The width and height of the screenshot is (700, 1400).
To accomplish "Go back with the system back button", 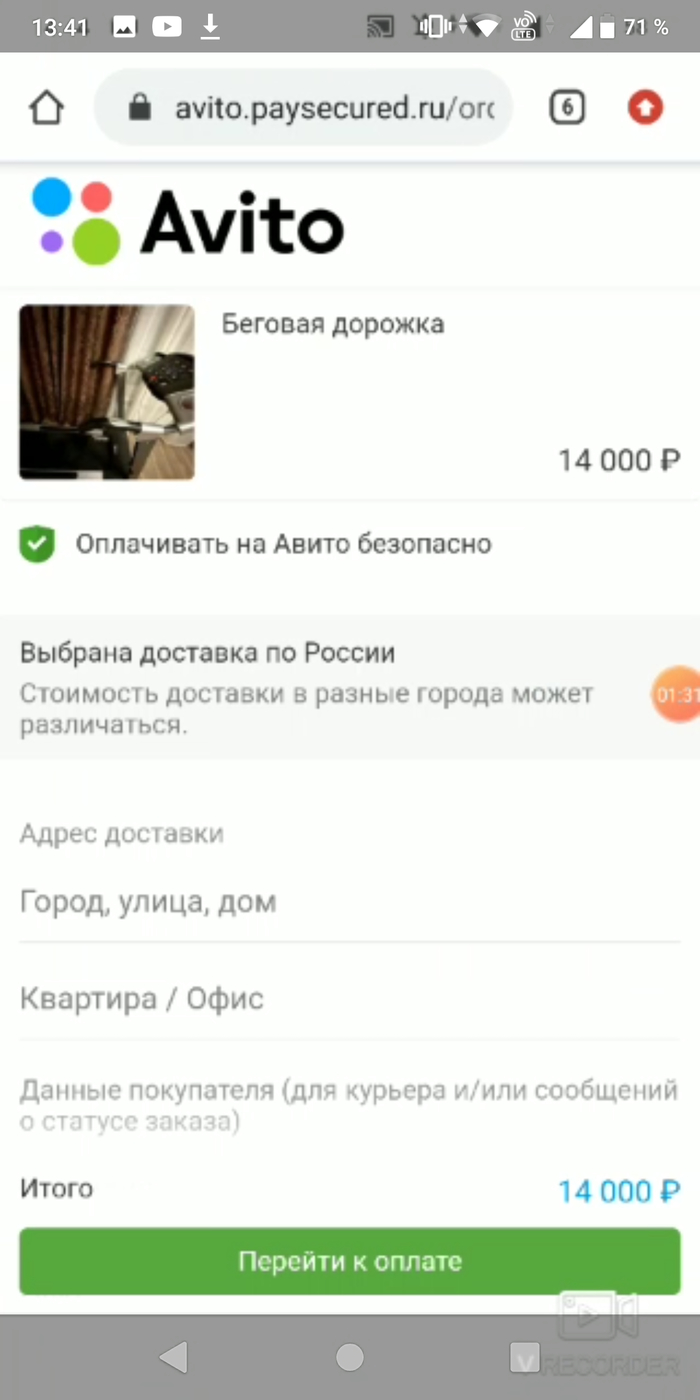I will (174, 1357).
